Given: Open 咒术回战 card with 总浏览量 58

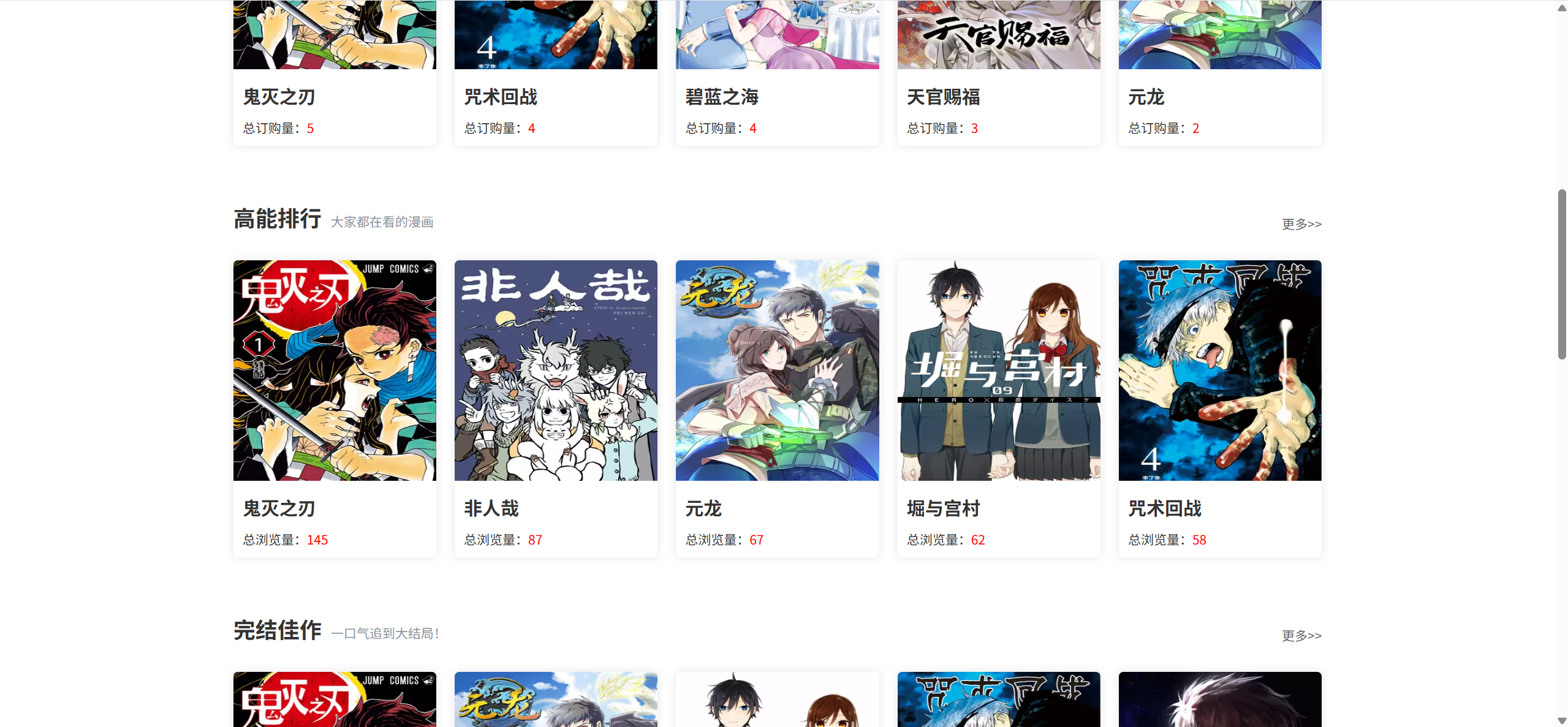Looking at the screenshot, I should coord(1219,371).
